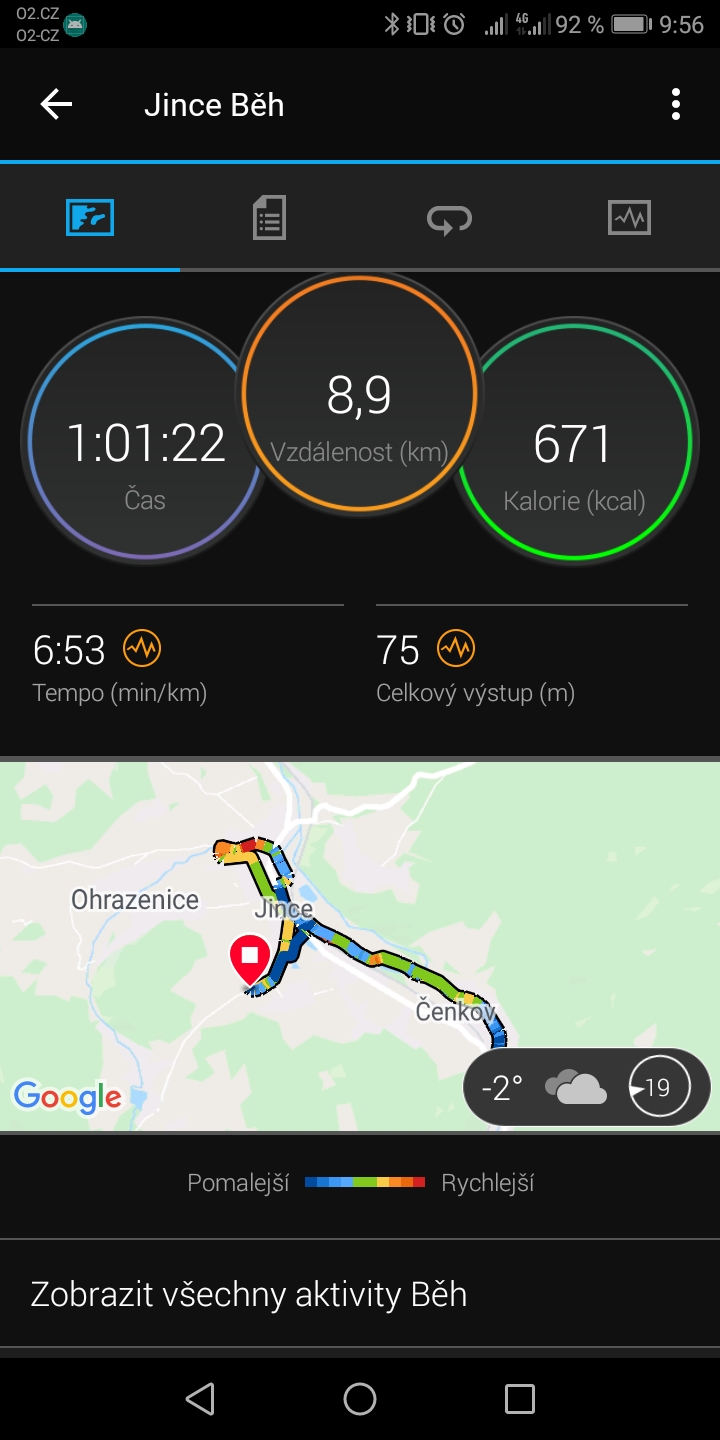Open the insight icon beside Celkový výstup
Viewport: 720px width, 1440px height.
456,650
